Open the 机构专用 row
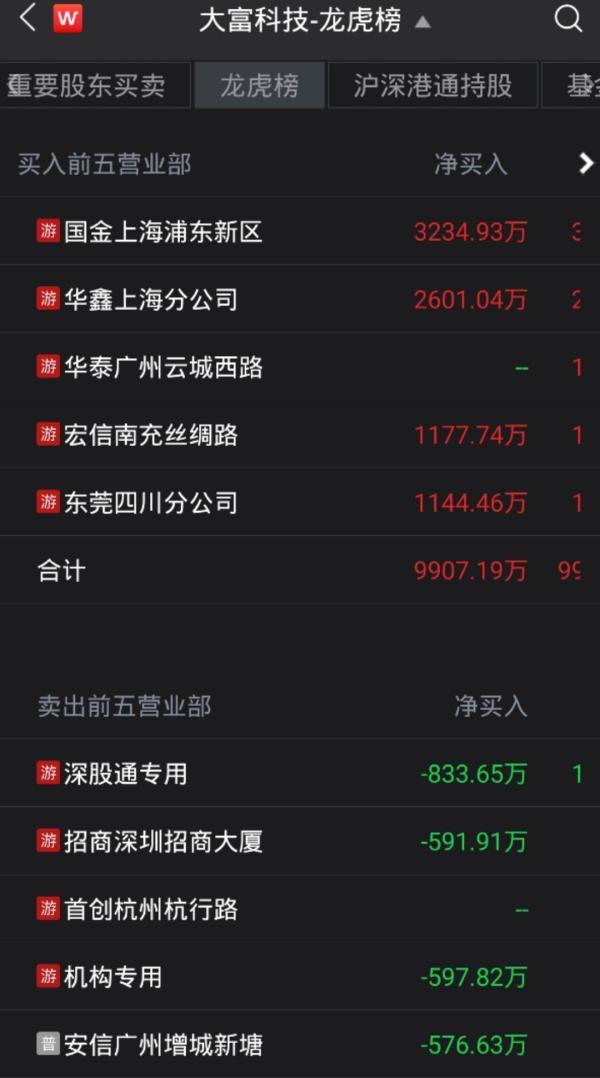The image size is (600, 1078). click(x=300, y=976)
